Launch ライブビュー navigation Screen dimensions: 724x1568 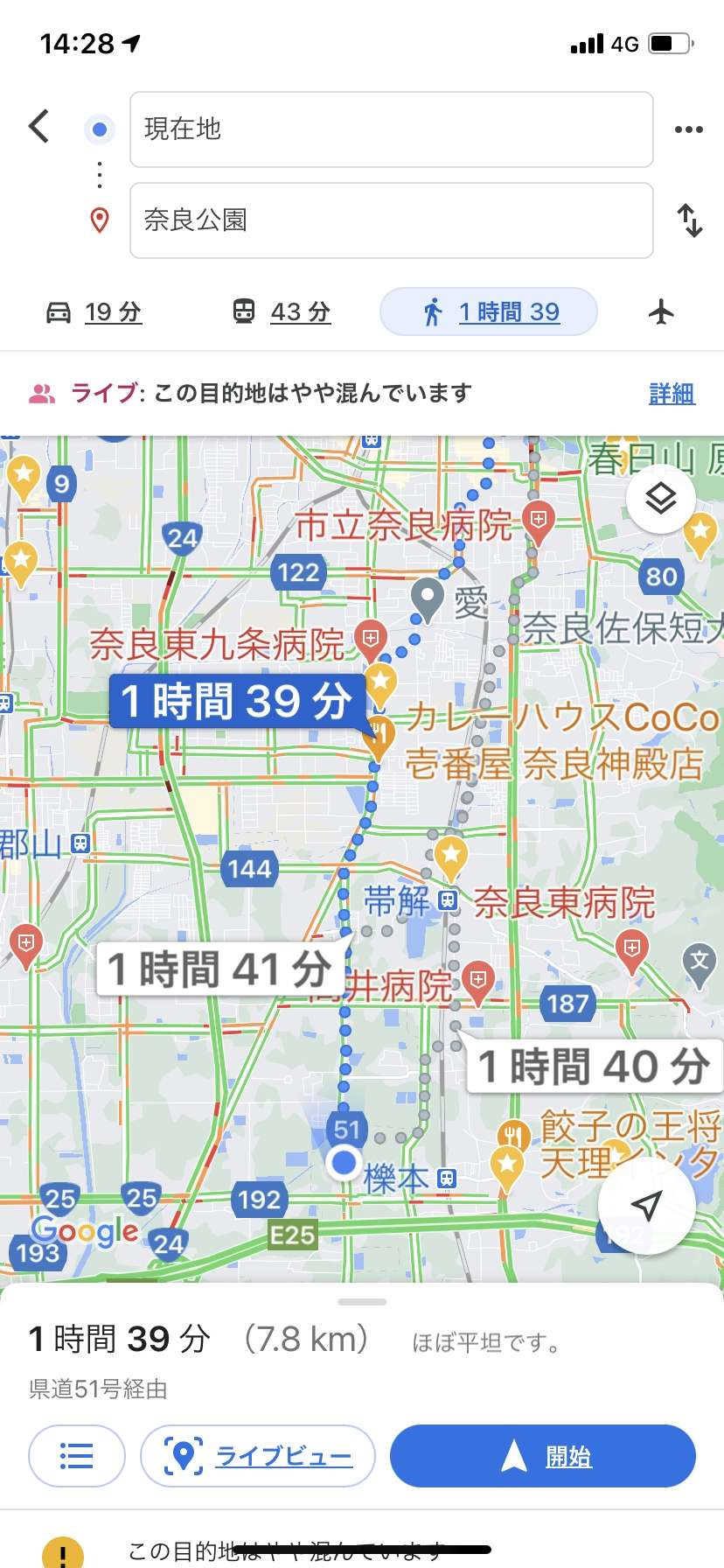[258, 1456]
